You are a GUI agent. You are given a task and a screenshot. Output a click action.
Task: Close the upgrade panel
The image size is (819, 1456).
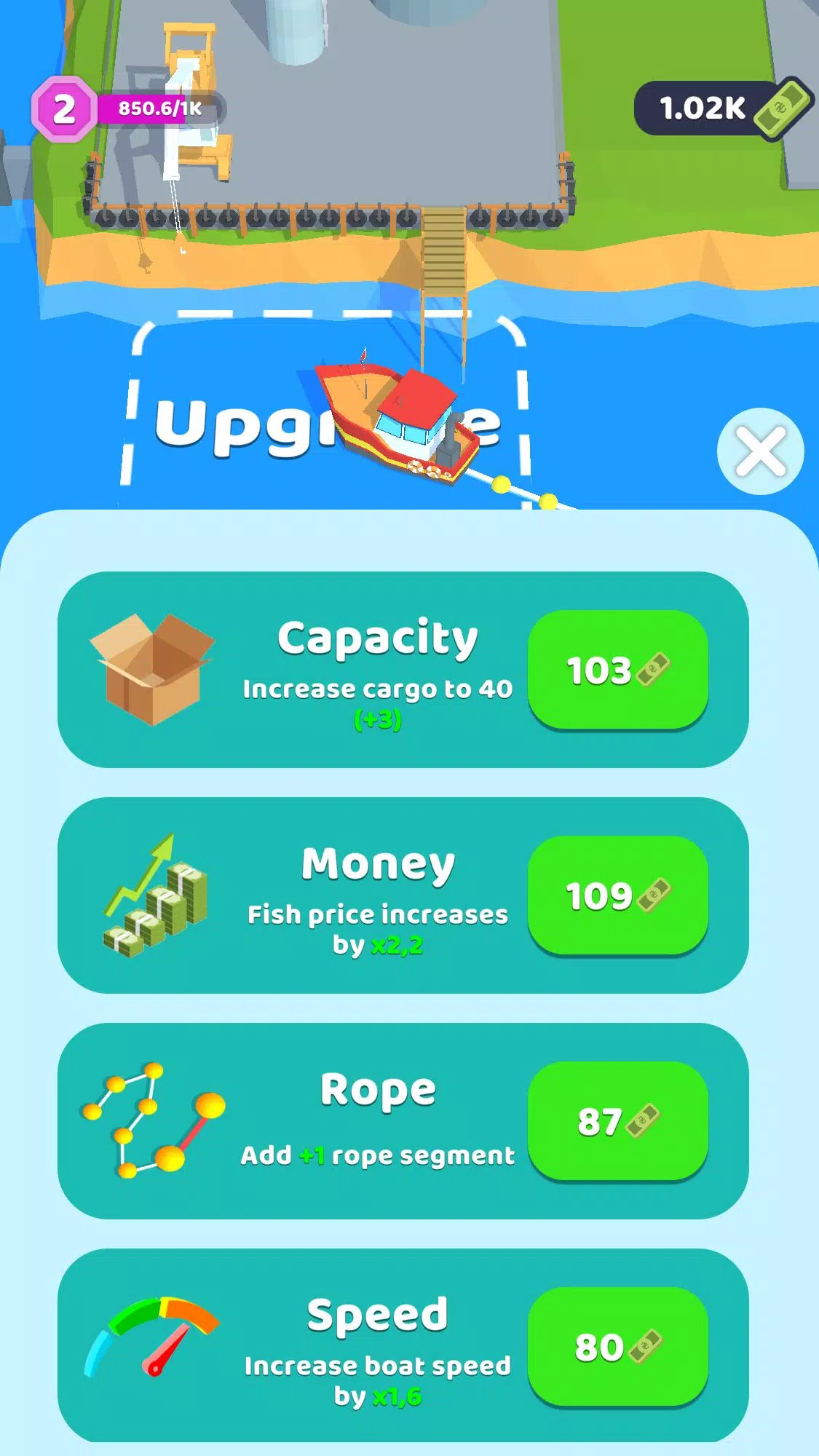point(760,451)
